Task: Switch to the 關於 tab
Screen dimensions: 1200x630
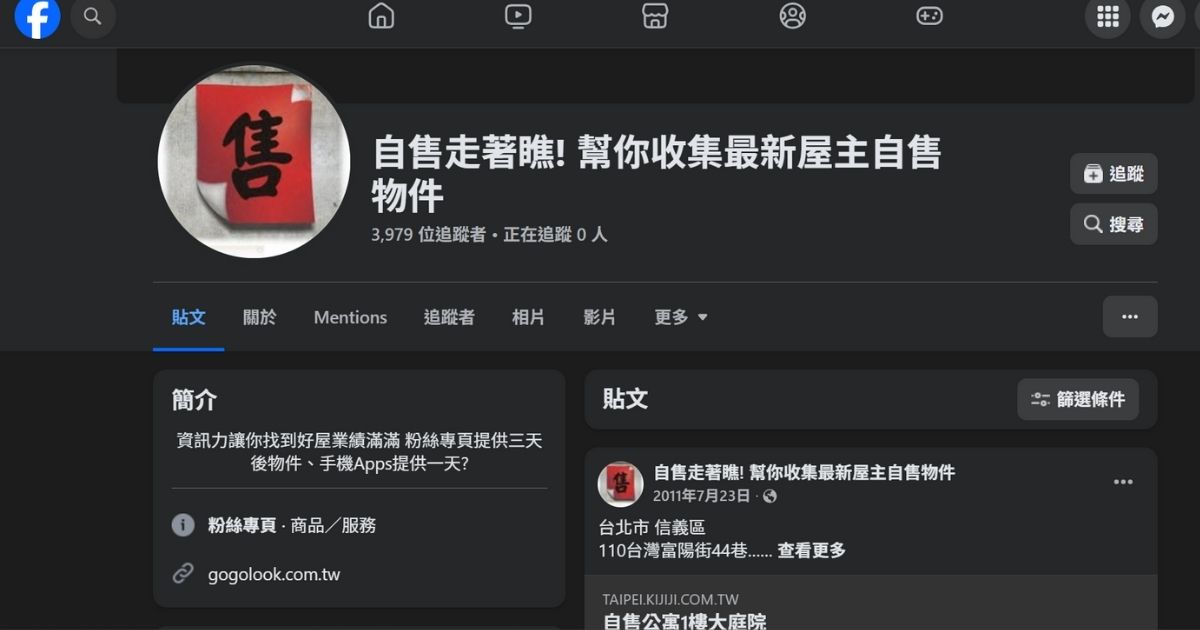Action: (x=260, y=317)
